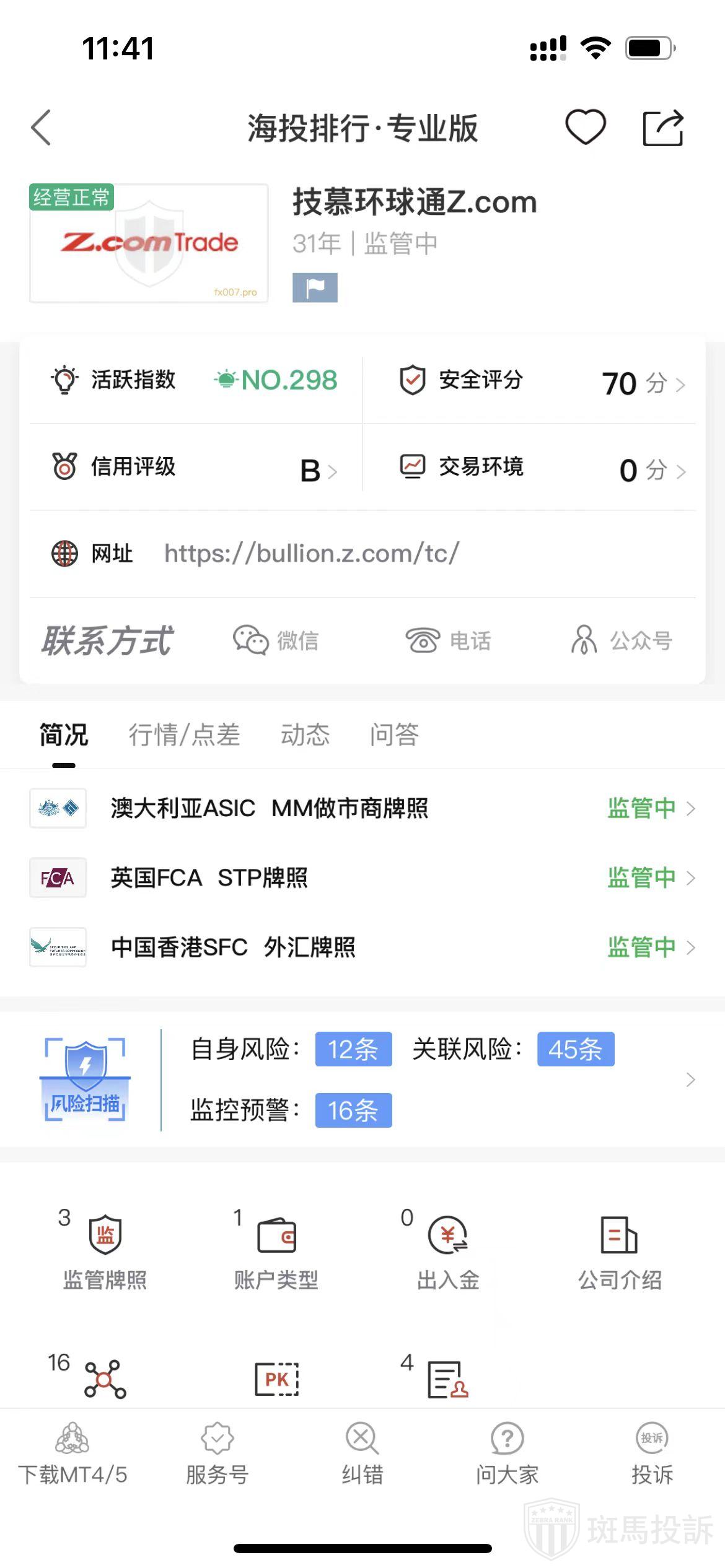Open the 英国FCA STP牌照 row

362,878
